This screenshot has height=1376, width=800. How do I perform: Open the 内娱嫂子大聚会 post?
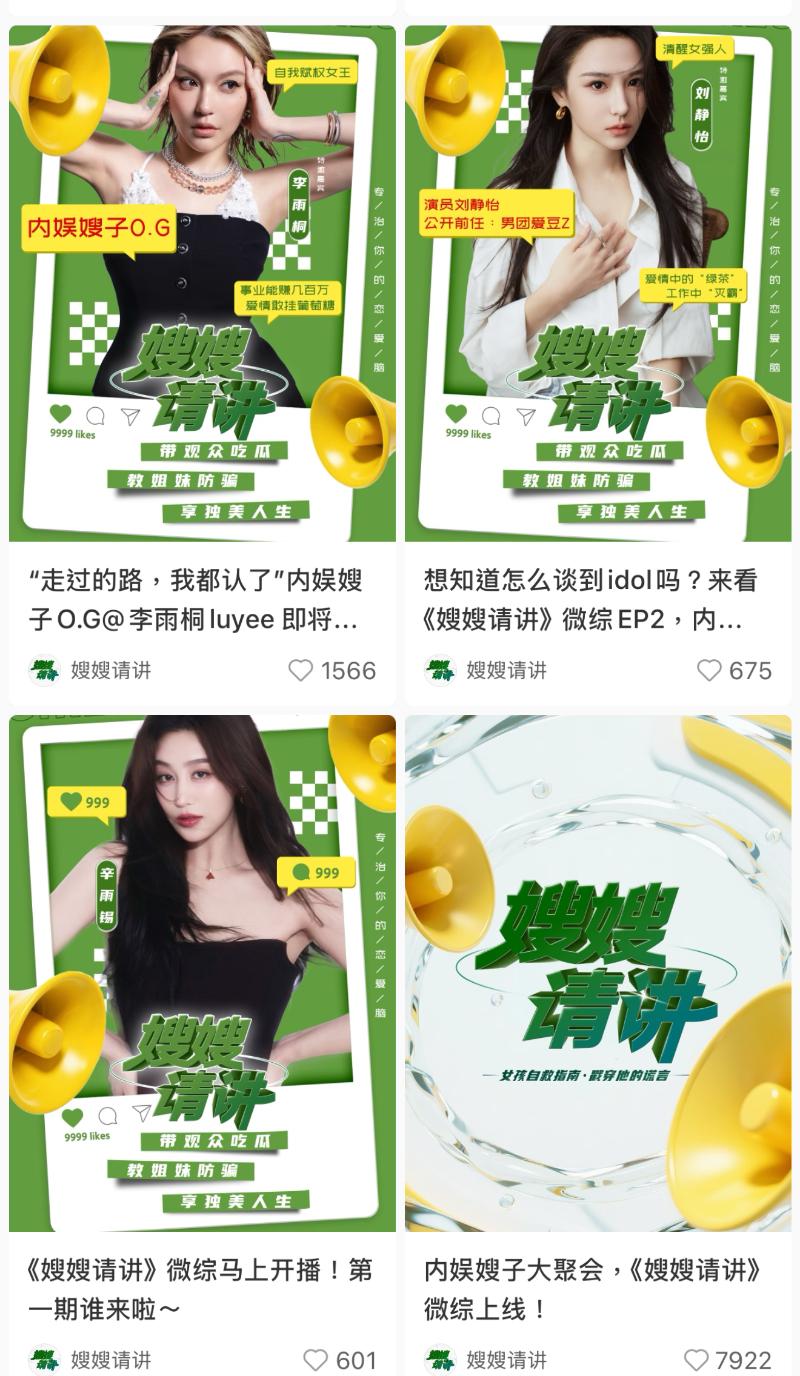pos(598,972)
